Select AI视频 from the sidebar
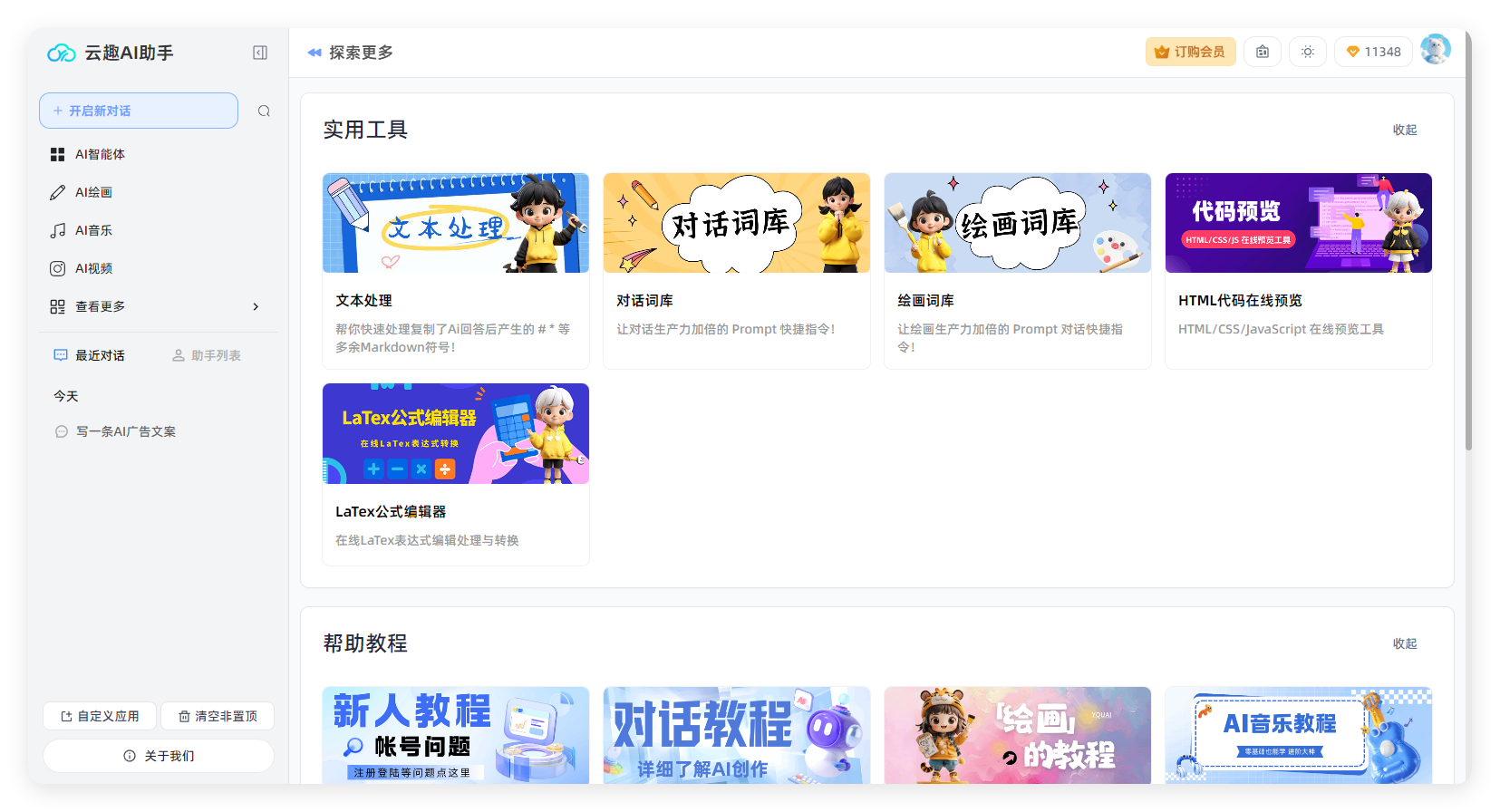Screen dimensions: 1500x812 pos(93,268)
